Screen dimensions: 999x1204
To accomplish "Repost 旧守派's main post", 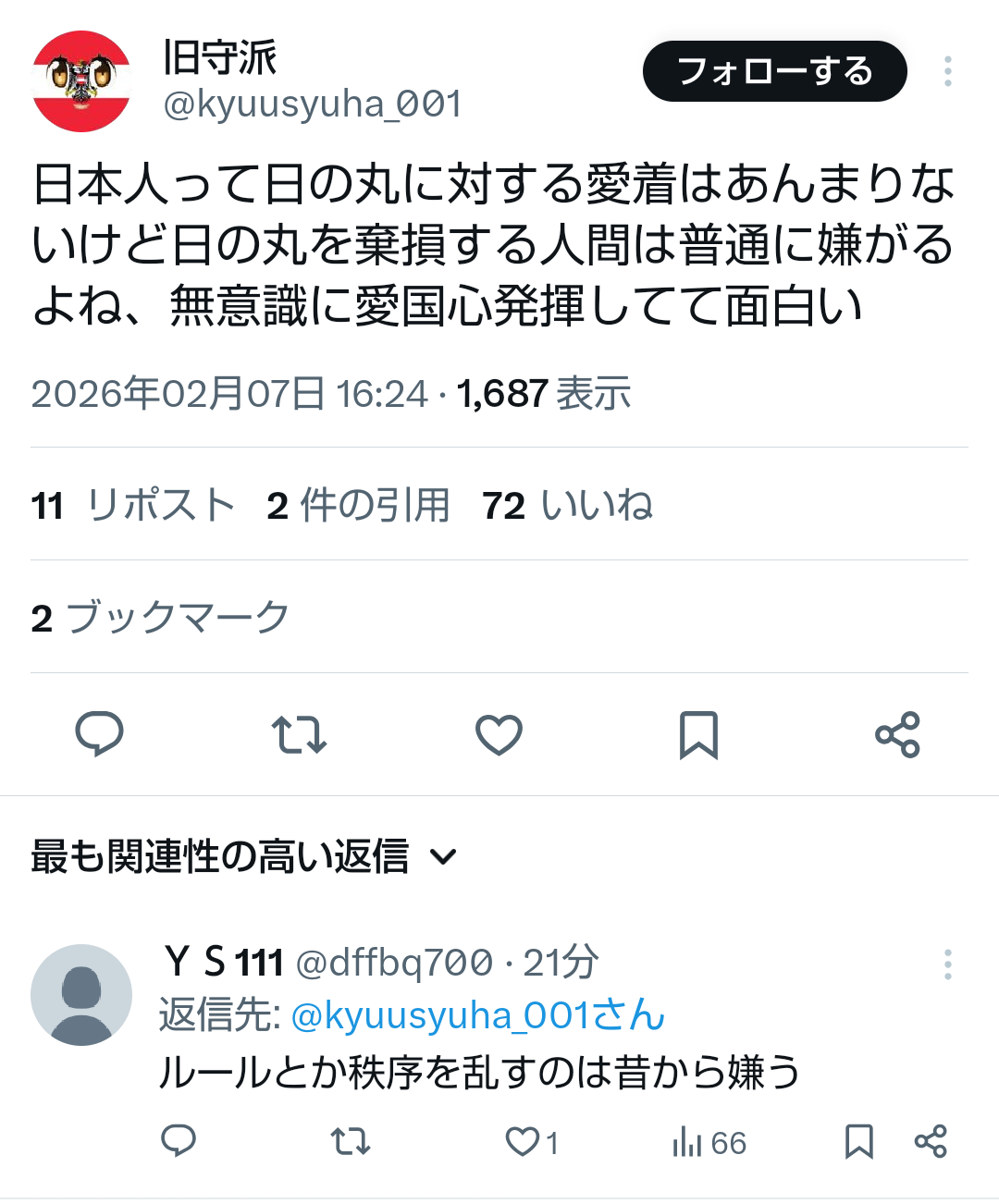I will (299, 735).
